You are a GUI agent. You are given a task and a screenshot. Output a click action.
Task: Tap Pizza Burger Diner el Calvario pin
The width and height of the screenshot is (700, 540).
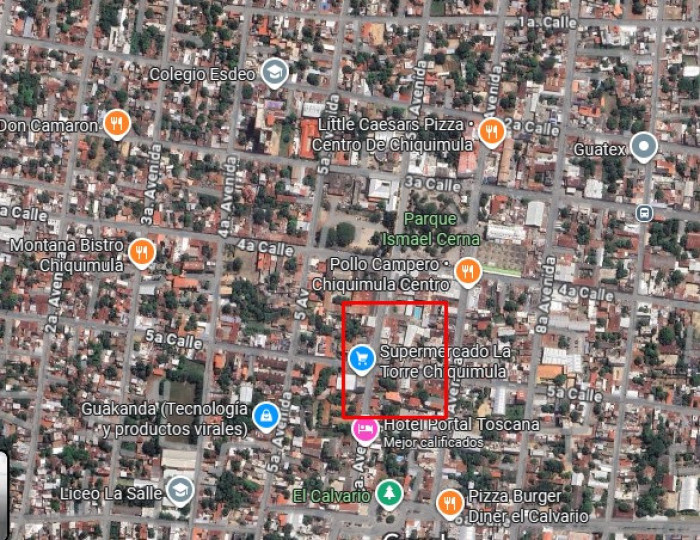point(450,502)
